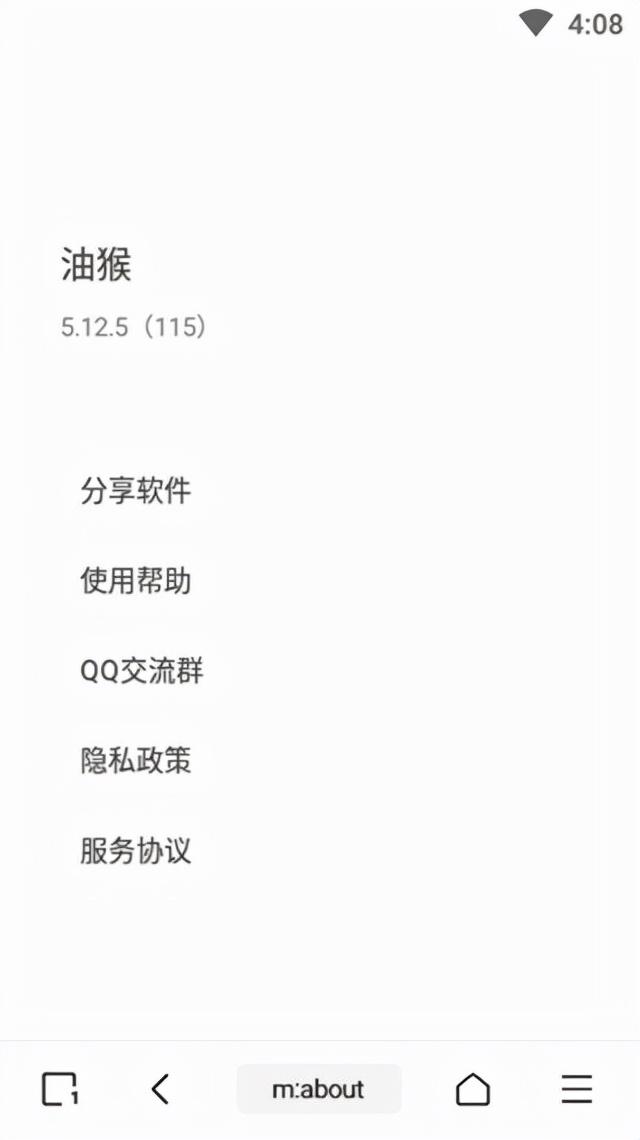The image size is (640, 1140).
Task: Open the QQ交流群 group link
Action: (142, 671)
